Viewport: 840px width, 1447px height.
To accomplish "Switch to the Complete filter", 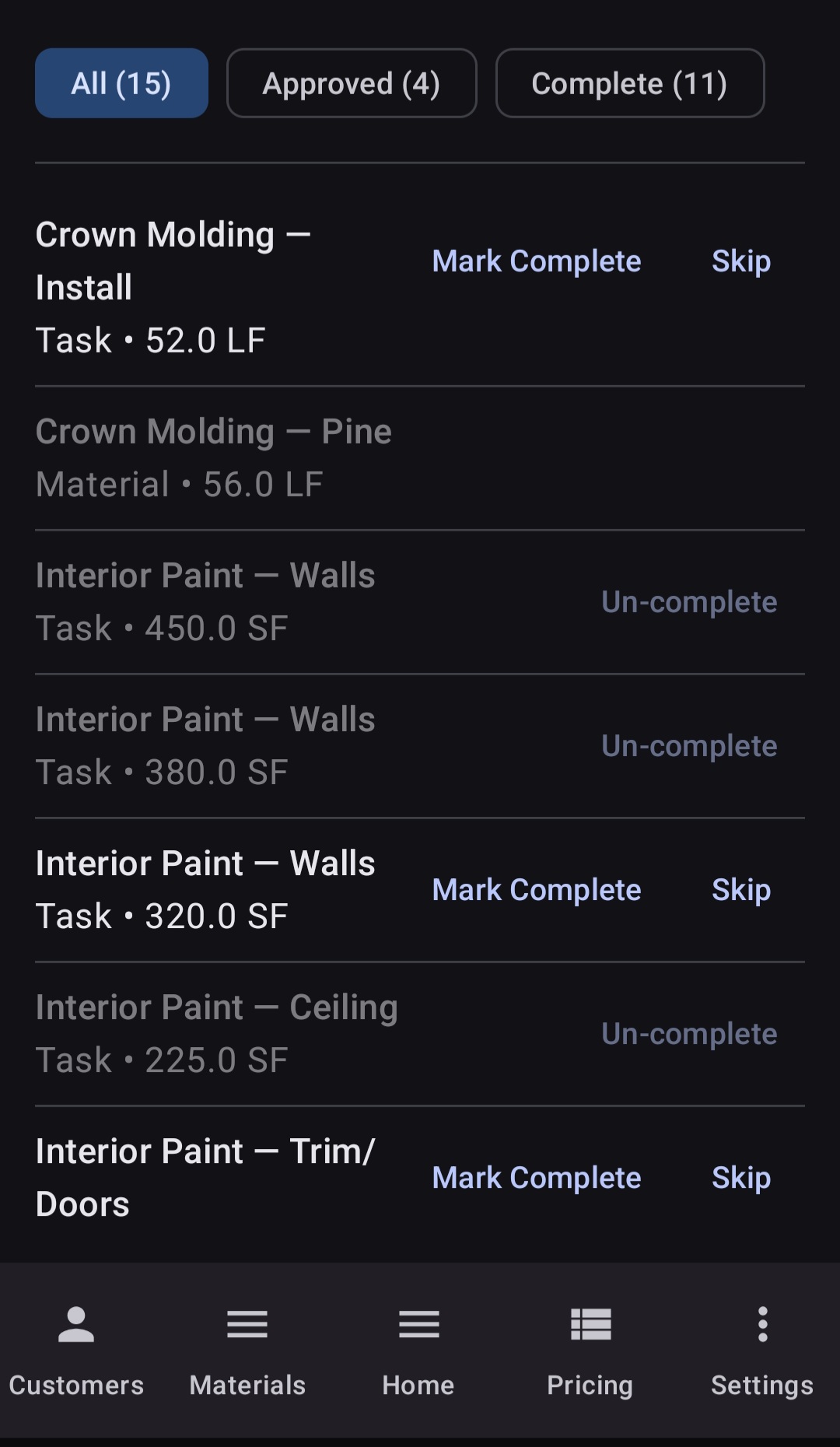I will pos(629,83).
